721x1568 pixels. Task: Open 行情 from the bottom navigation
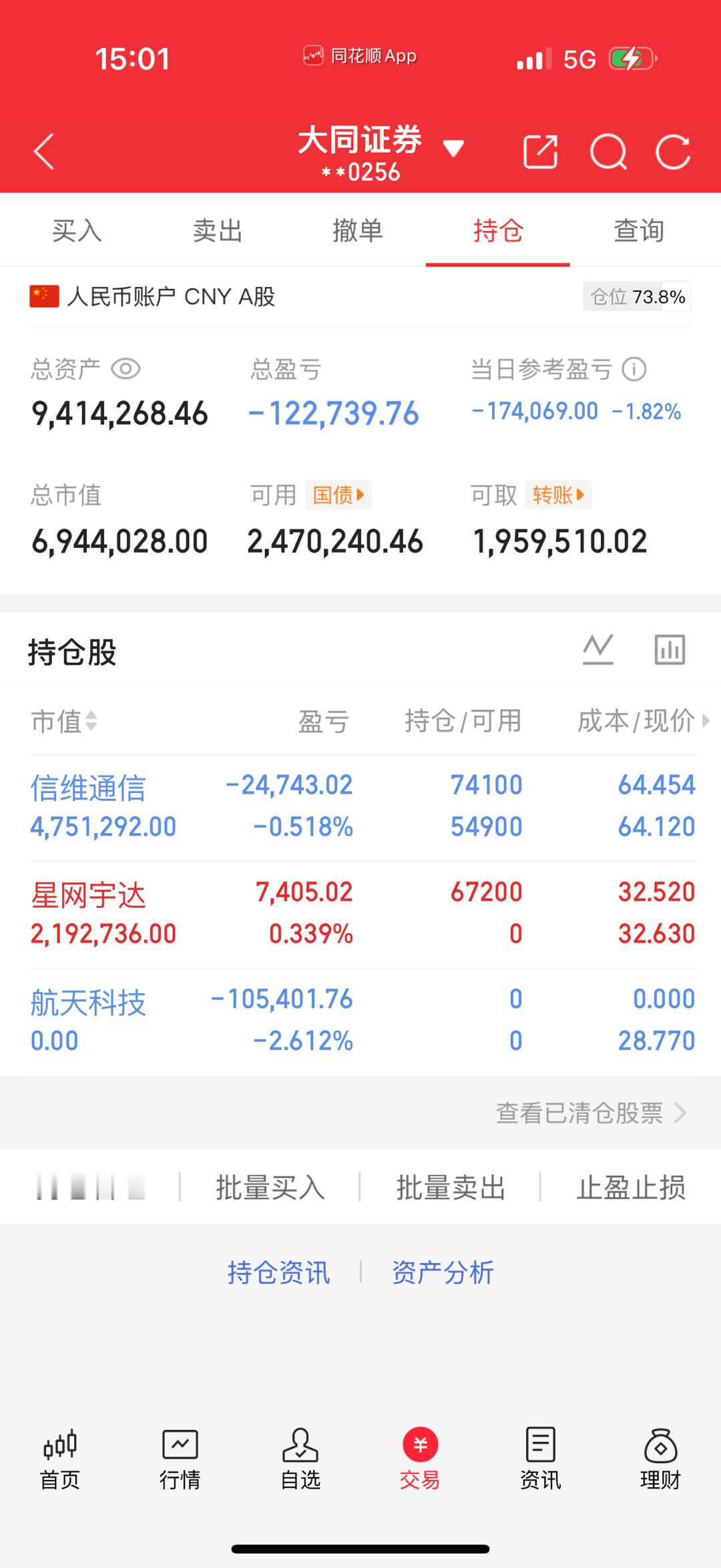(179, 1459)
